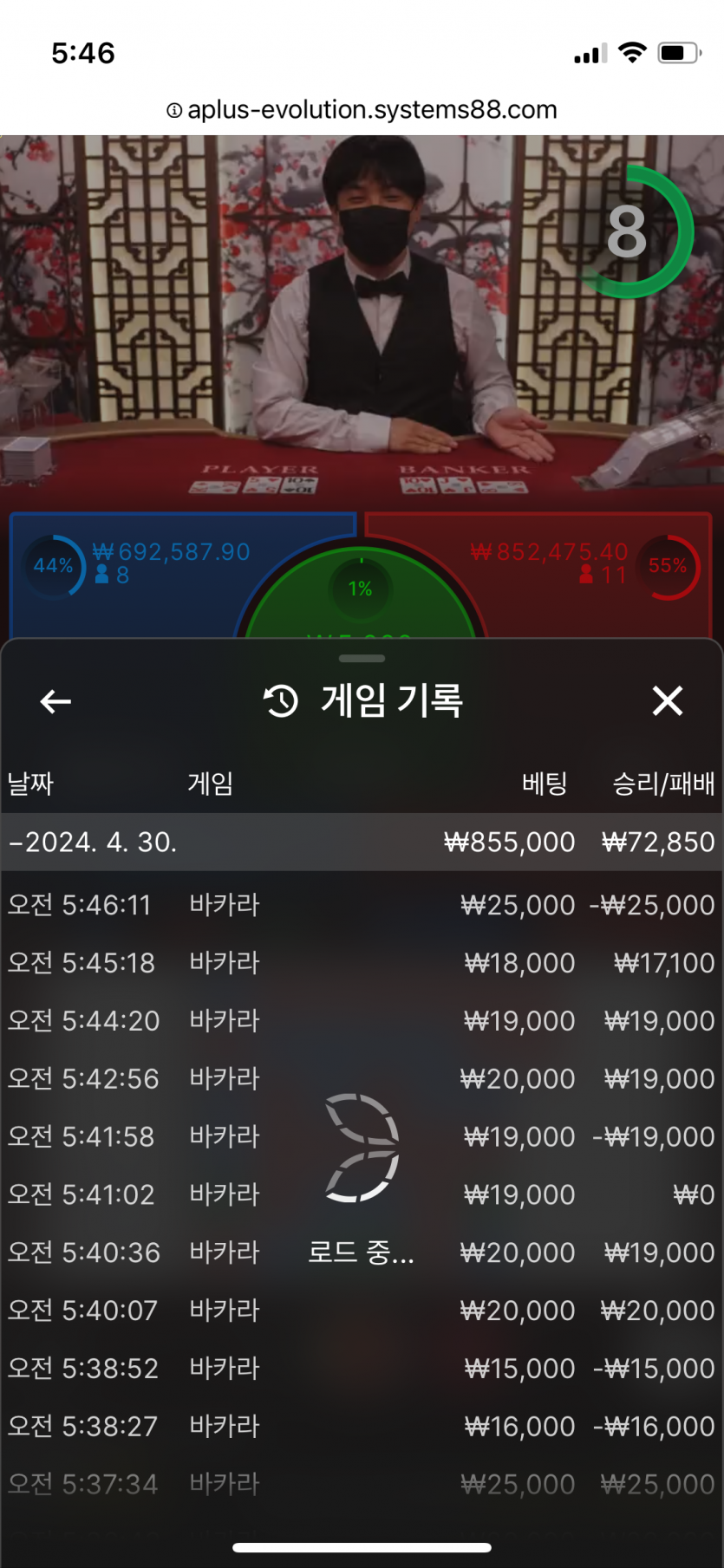Open the 오전 5:38:52 바카라 record
Viewport: 724px width, 1568px height.
(362, 1369)
